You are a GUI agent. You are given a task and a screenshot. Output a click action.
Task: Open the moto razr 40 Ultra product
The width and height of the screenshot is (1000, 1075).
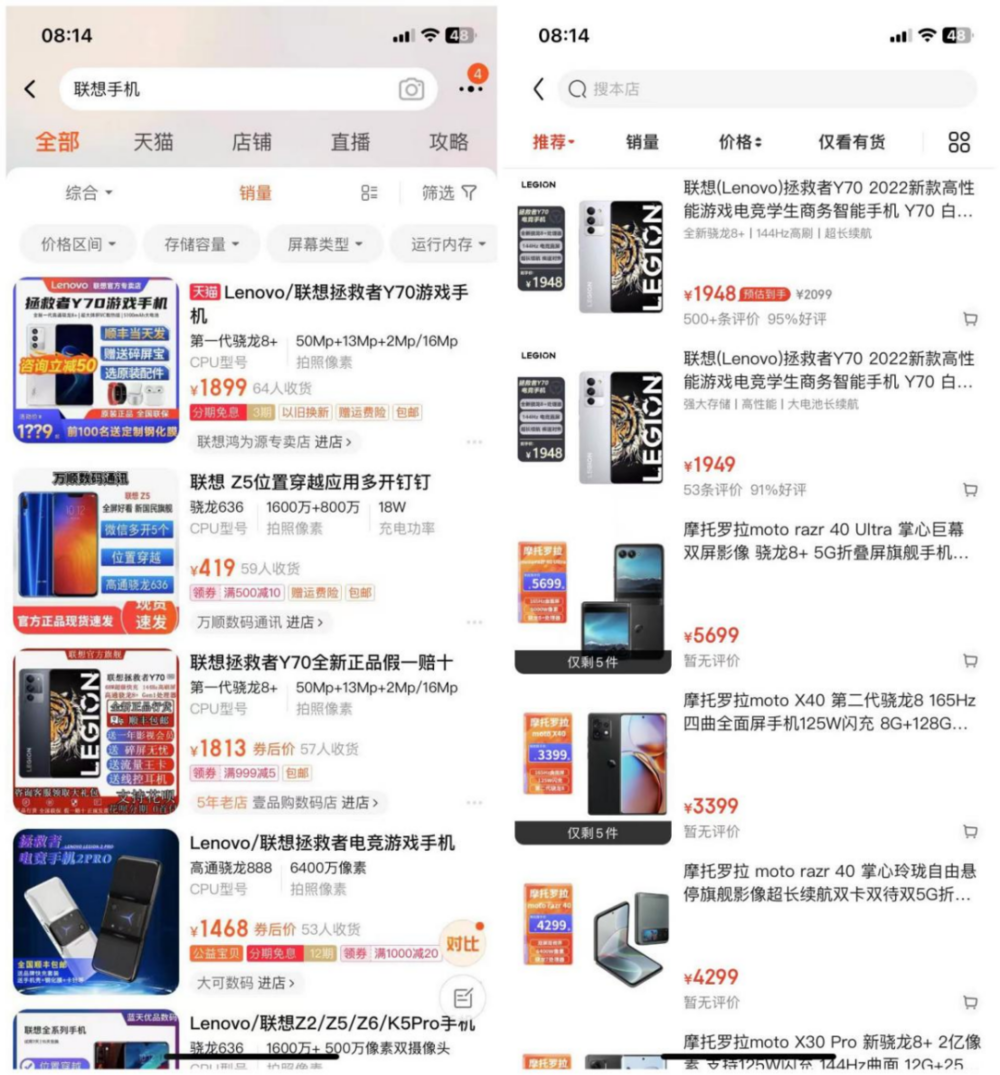[826, 541]
